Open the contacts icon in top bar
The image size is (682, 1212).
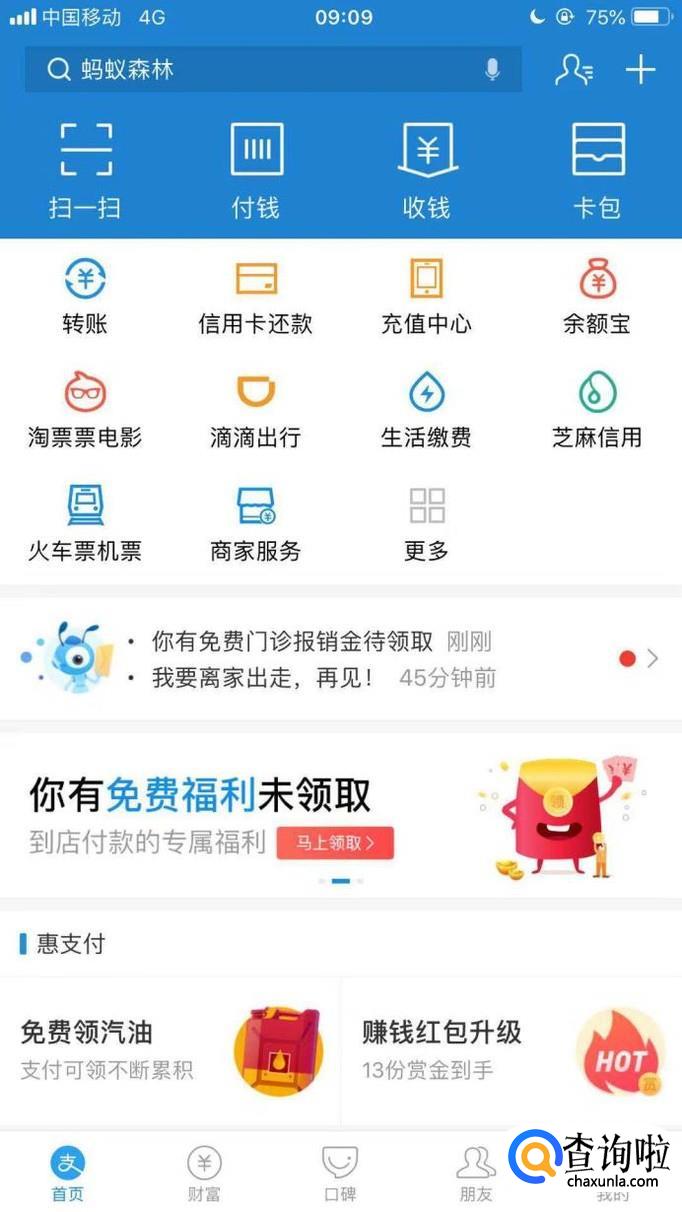(x=574, y=70)
